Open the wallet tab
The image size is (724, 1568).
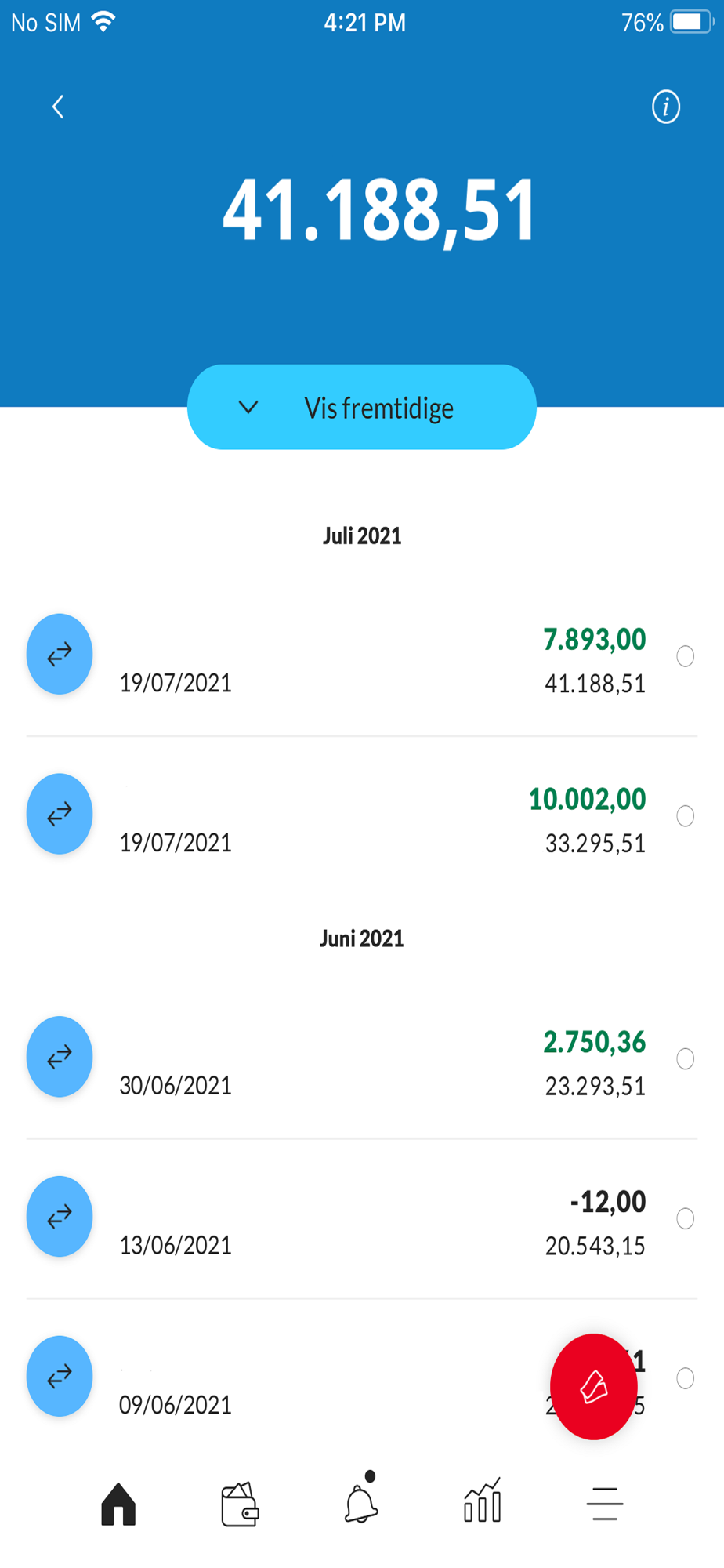(x=240, y=1504)
